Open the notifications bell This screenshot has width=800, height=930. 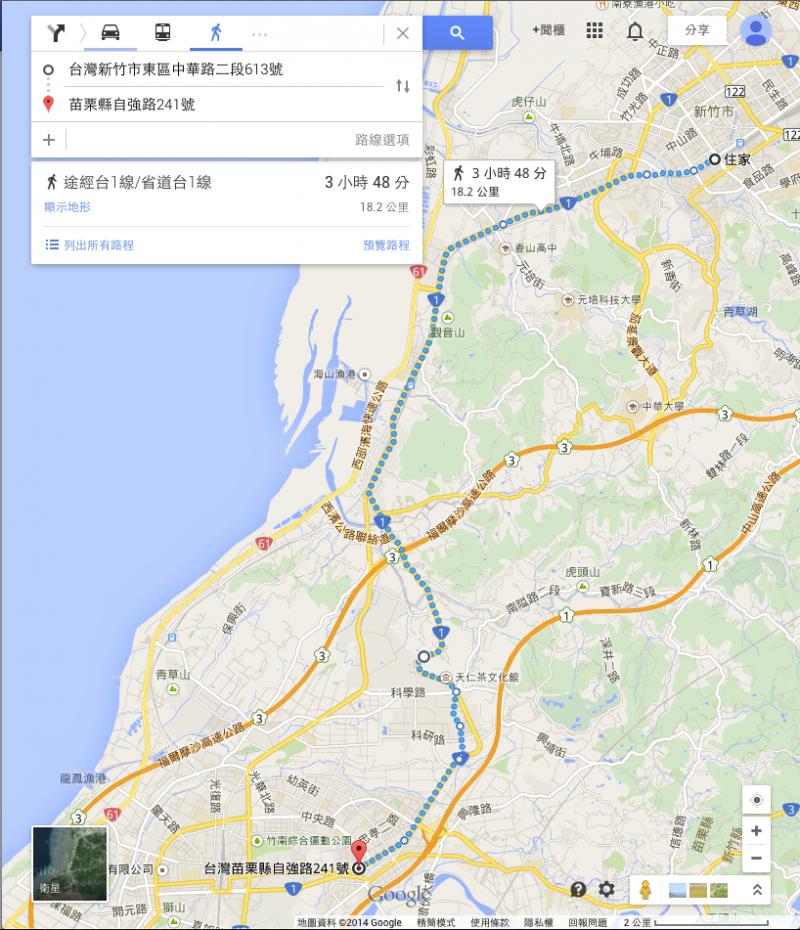pos(635,31)
